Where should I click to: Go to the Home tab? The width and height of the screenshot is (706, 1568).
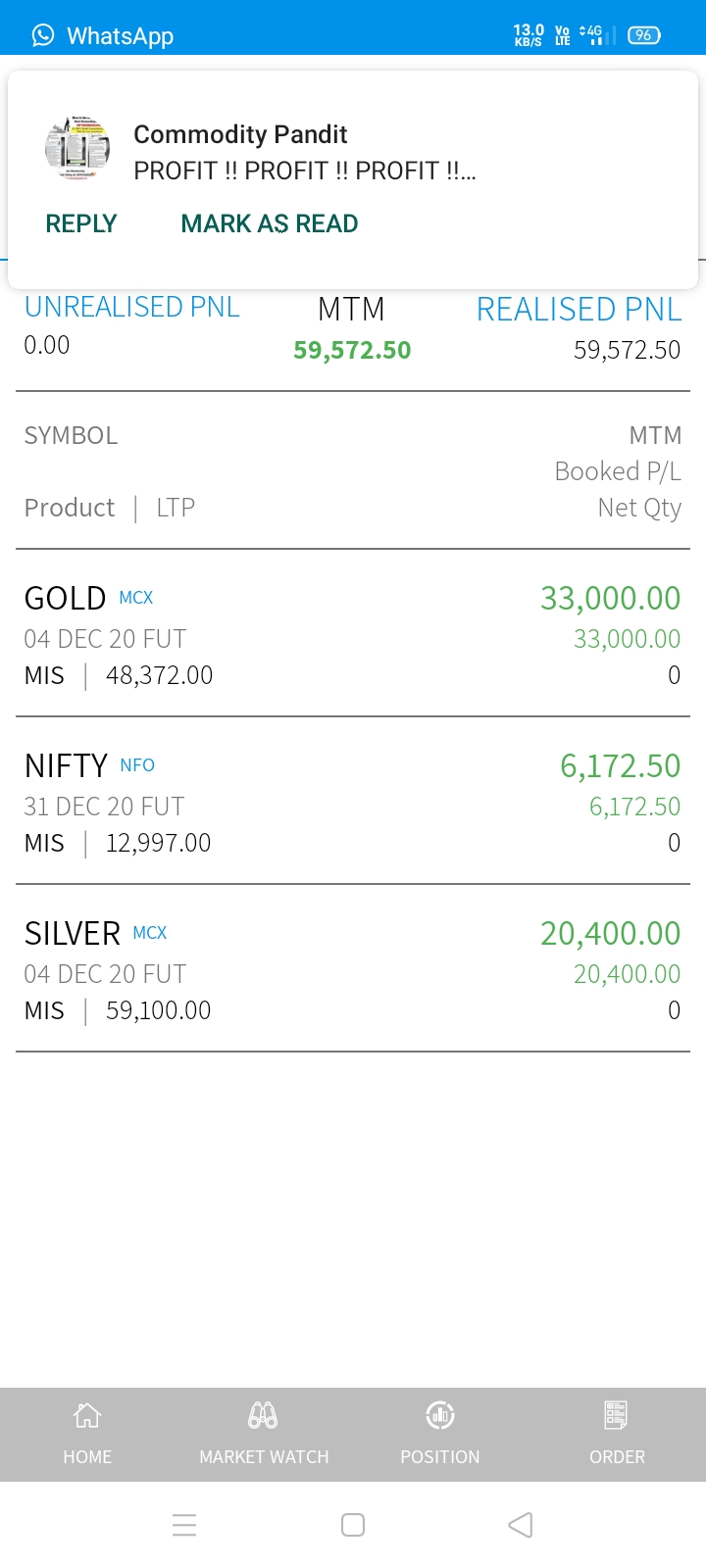pos(87,1433)
